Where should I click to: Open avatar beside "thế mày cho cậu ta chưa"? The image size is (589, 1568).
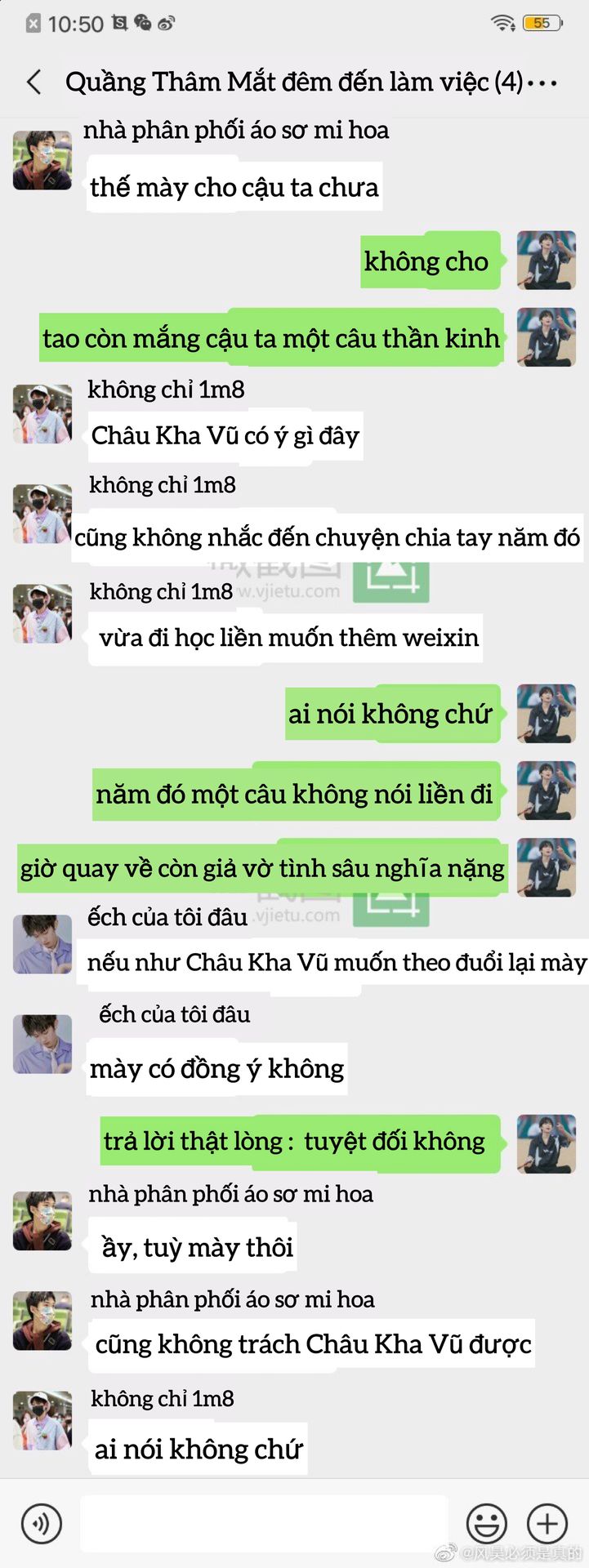(x=42, y=161)
